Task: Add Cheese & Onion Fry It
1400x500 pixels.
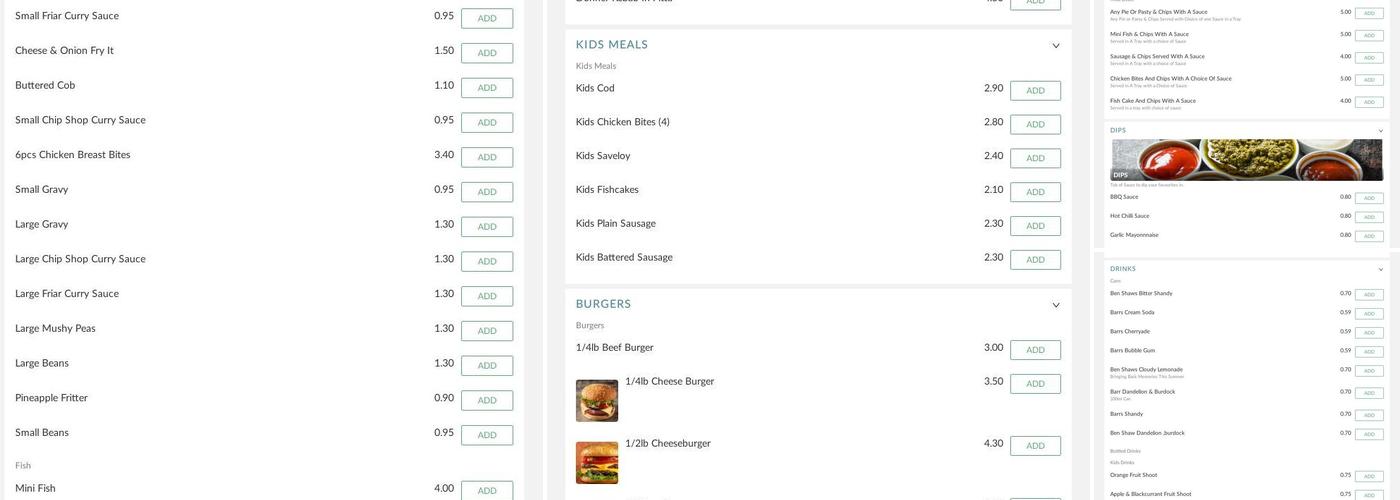Action: coord(487,53)
